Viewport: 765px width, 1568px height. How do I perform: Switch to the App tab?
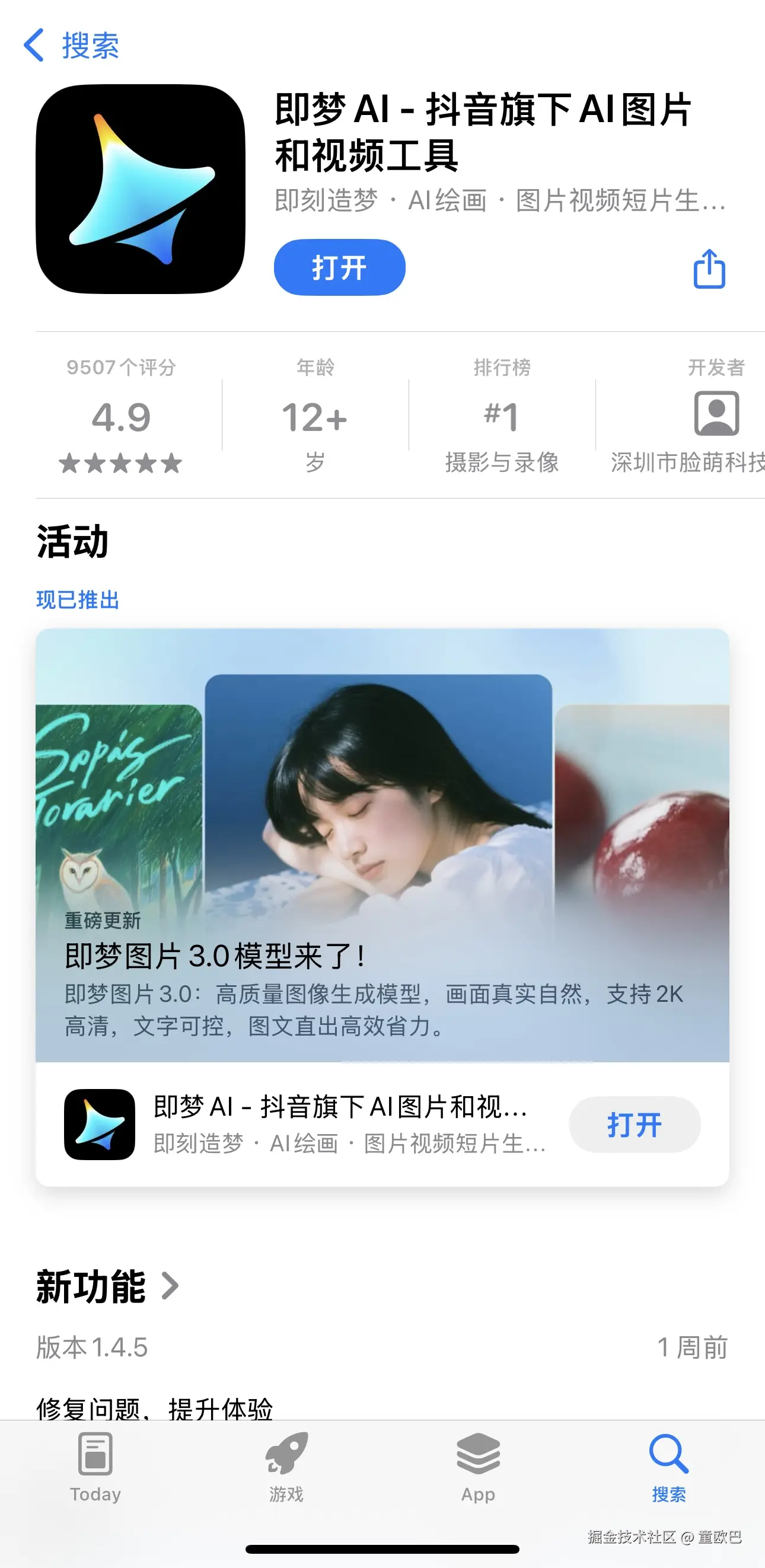[x=478, y=1467]
